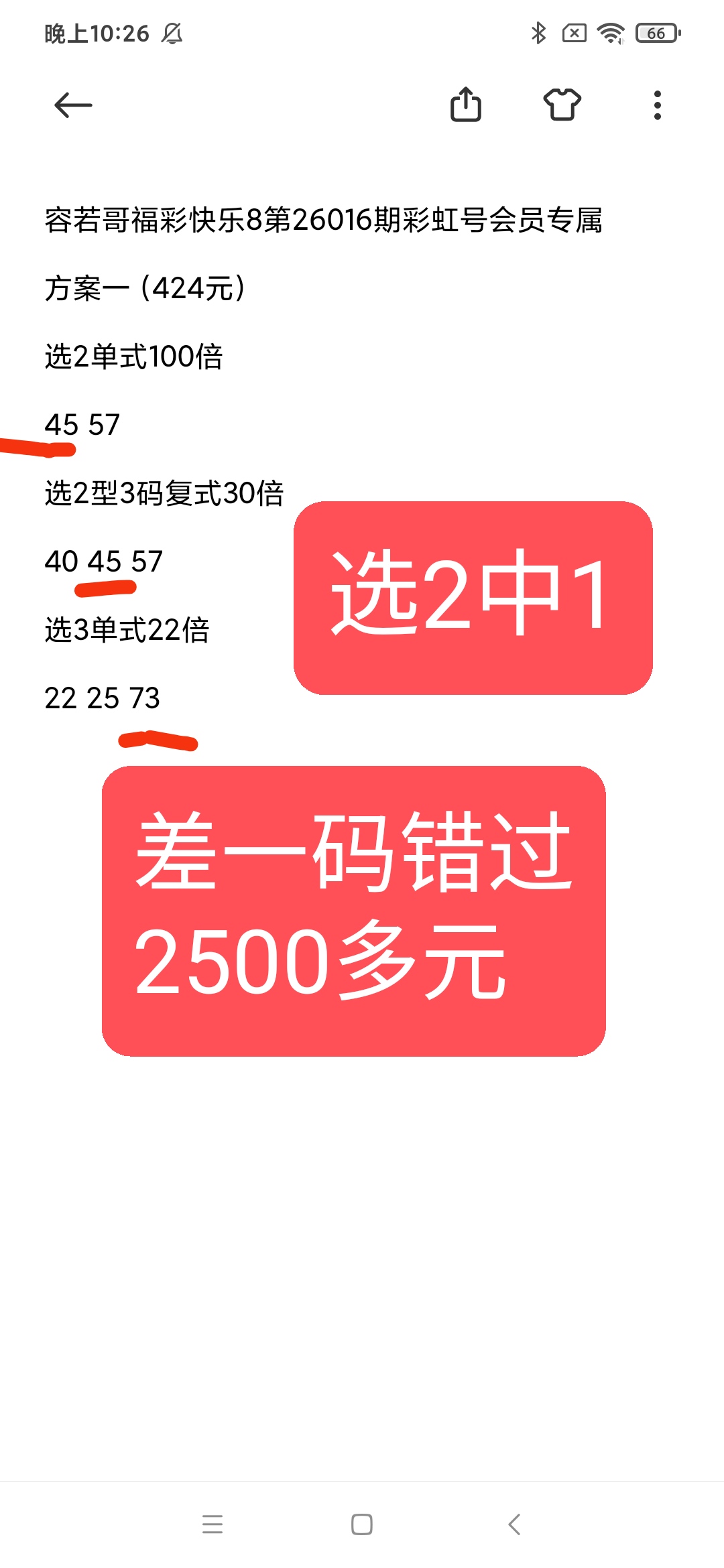Tap the back arrow at top left
This screenshot has width=724, height=1568.
pos(74,106)
